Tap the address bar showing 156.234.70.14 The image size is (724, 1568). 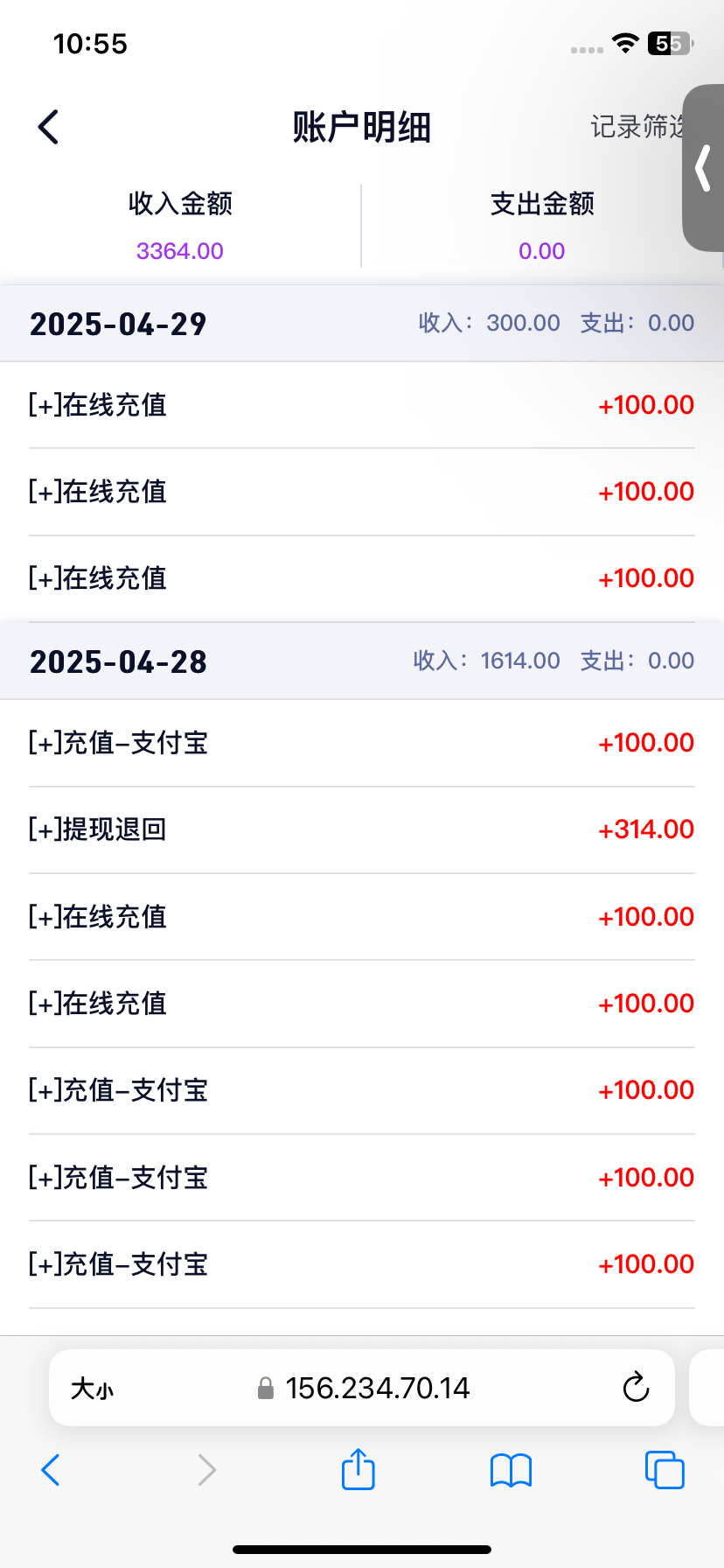376,1389
